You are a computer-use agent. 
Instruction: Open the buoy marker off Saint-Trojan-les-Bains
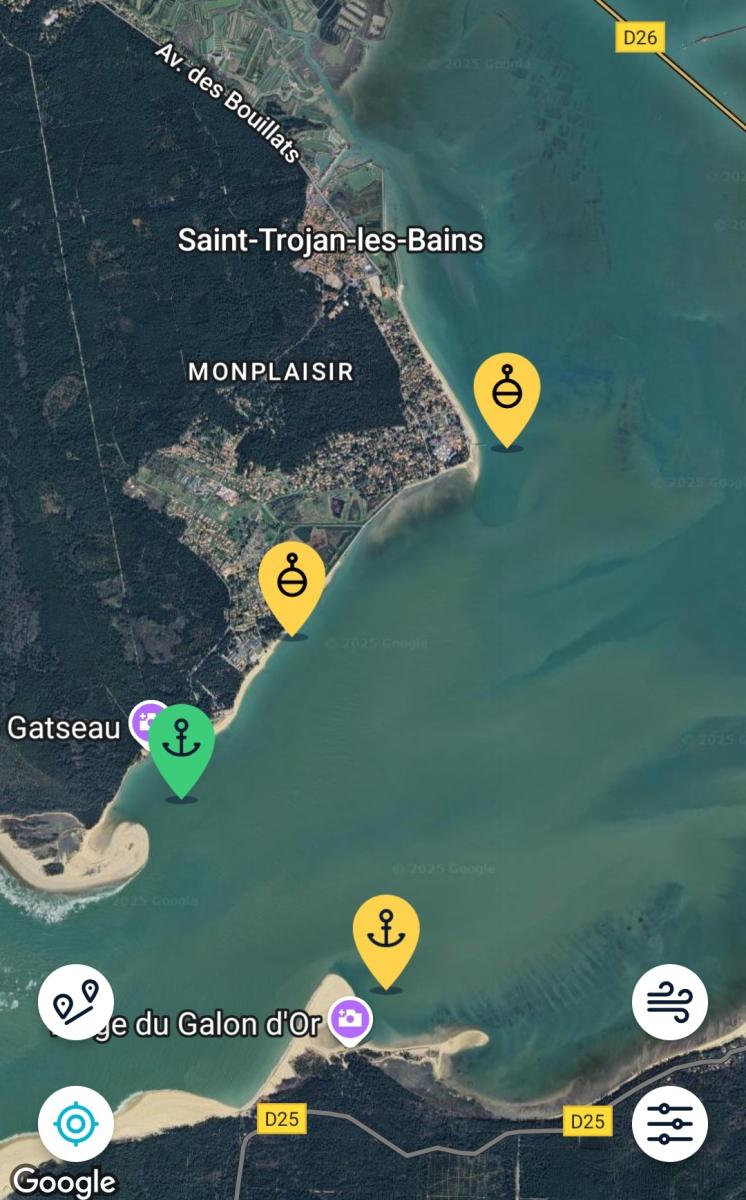tap(507, 394)
